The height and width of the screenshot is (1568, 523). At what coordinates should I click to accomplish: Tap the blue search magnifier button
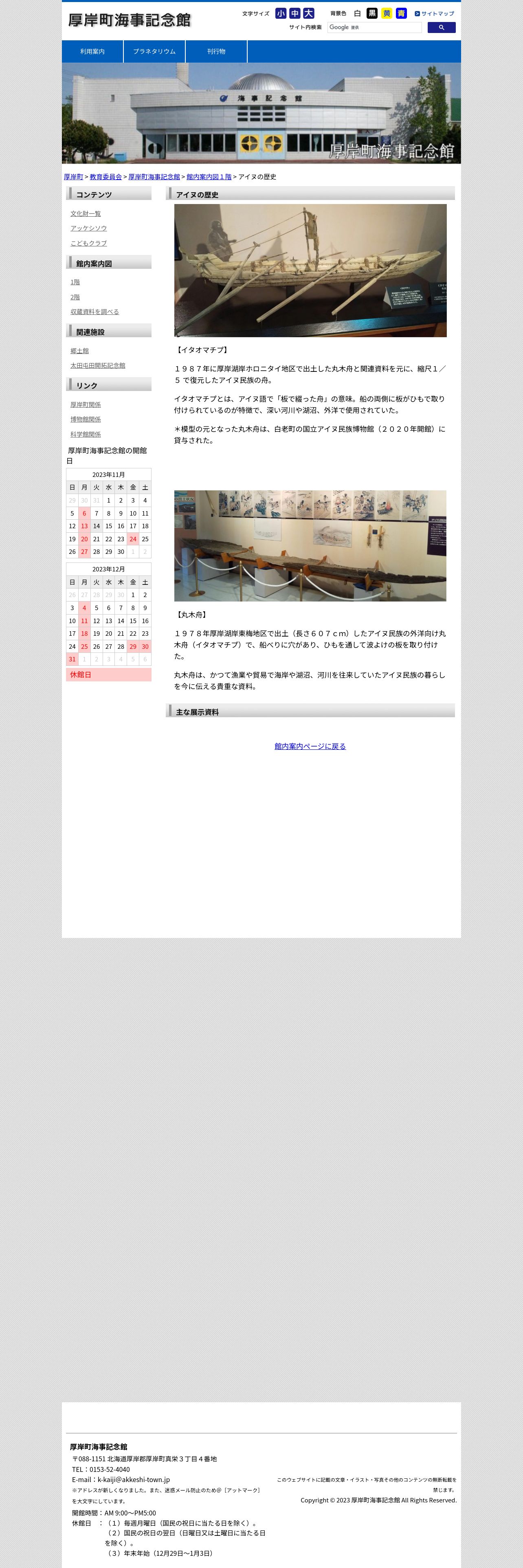click(x=442, y=27)
